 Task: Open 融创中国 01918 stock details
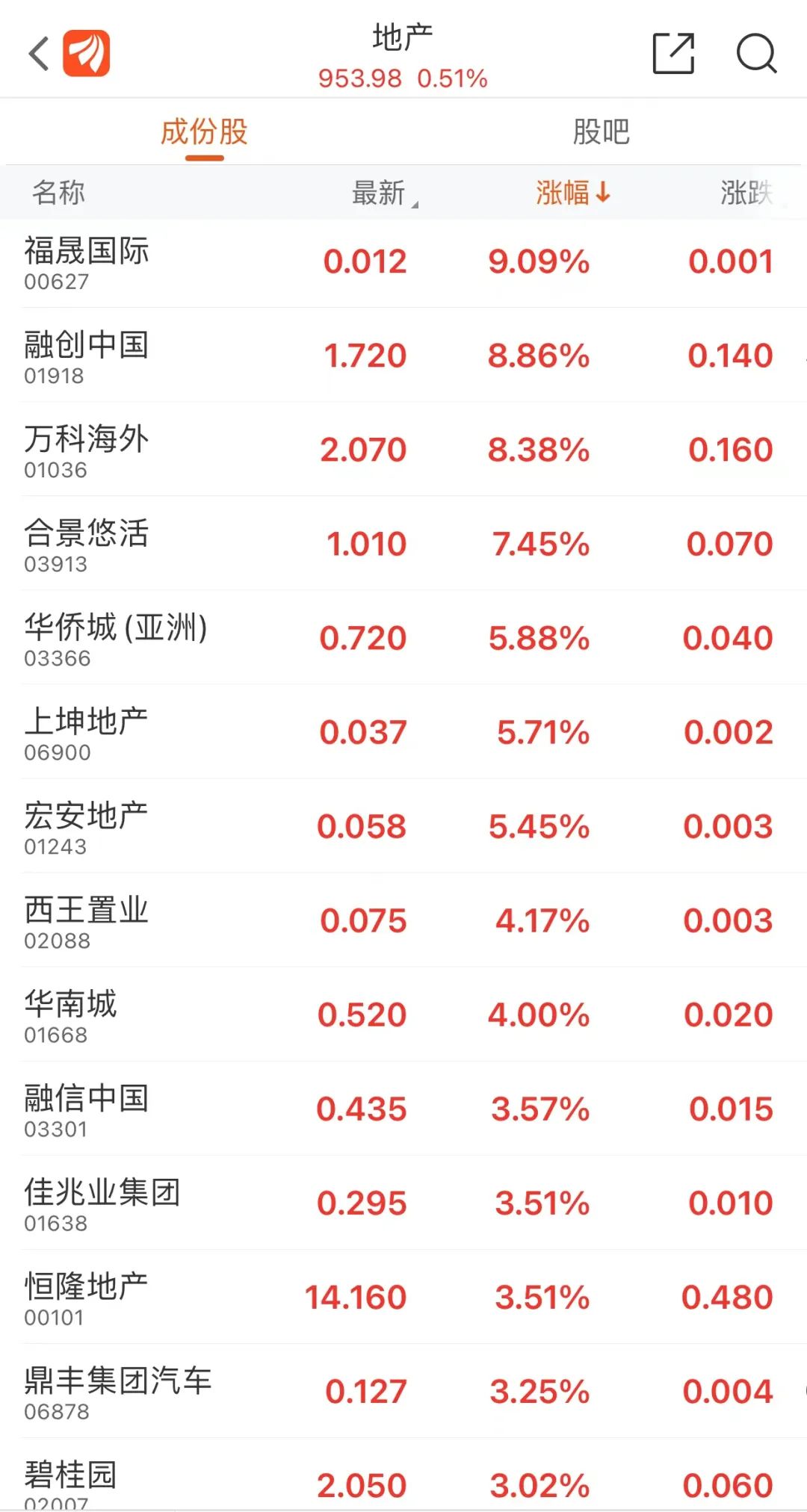87,356
